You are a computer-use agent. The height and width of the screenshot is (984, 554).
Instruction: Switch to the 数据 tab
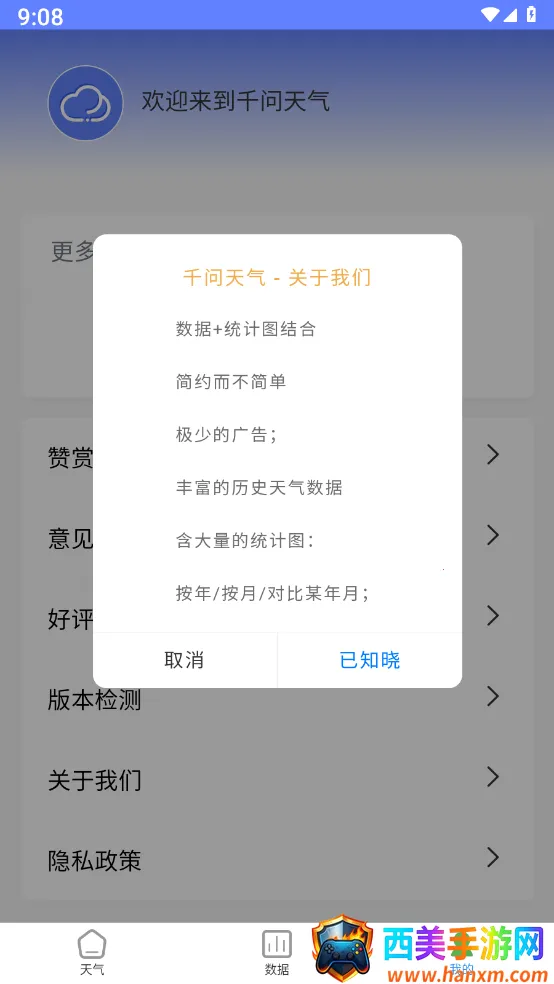point(277,953)
